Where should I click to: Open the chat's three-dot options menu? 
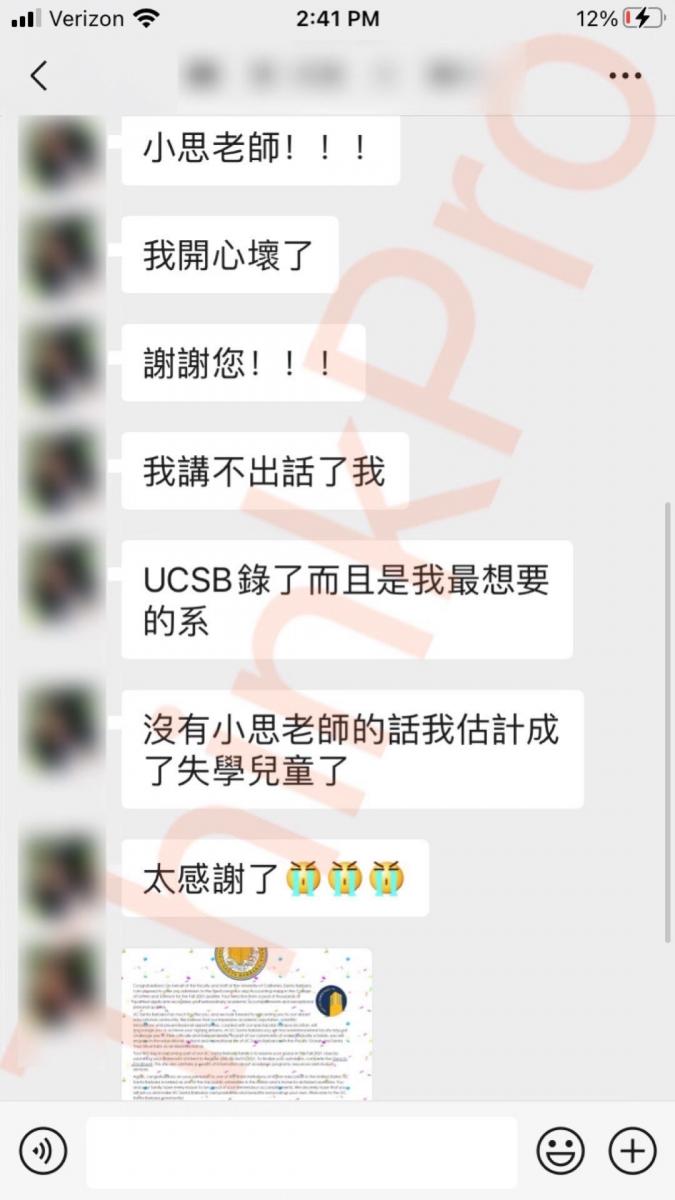point(626,76)
